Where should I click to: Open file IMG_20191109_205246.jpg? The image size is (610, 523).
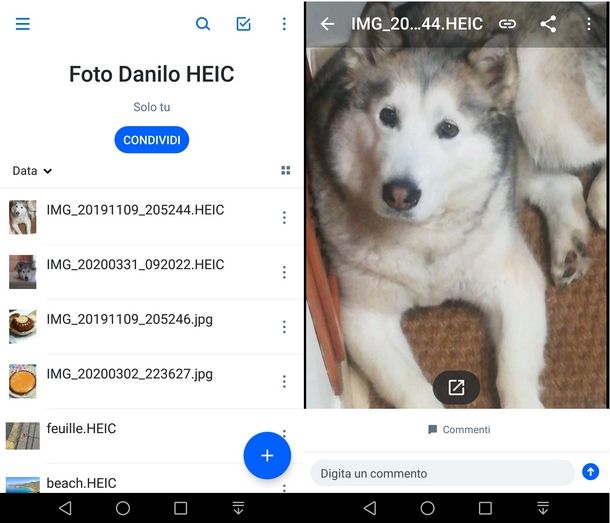(x=129, y=320)
